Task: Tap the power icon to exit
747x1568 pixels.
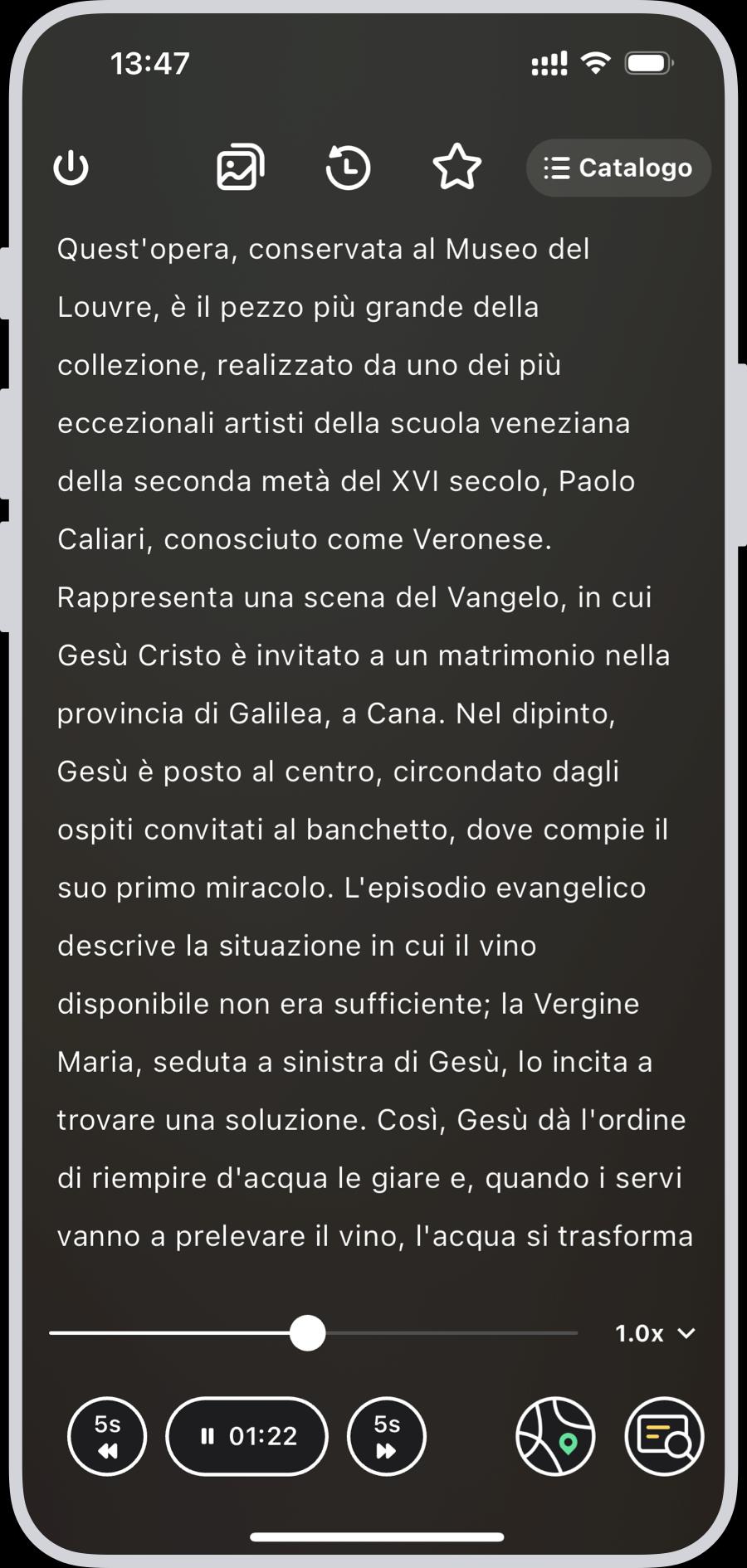Action: 71,168
